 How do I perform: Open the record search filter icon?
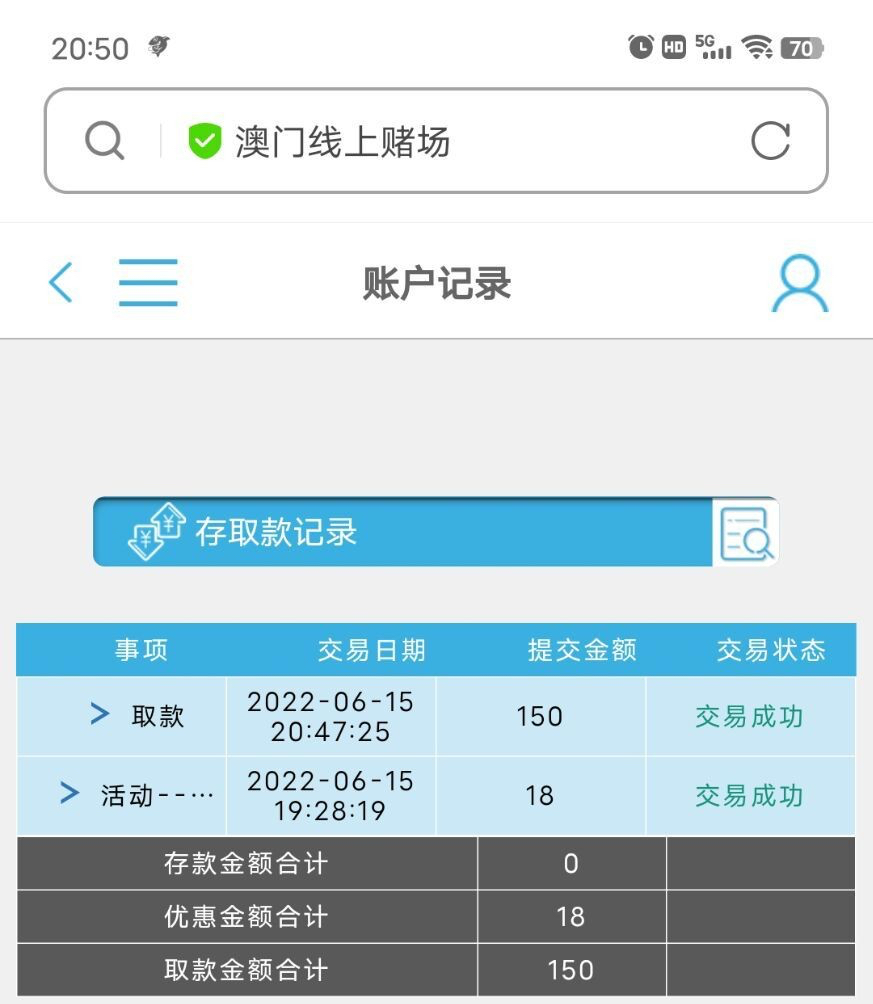point(746,533)
